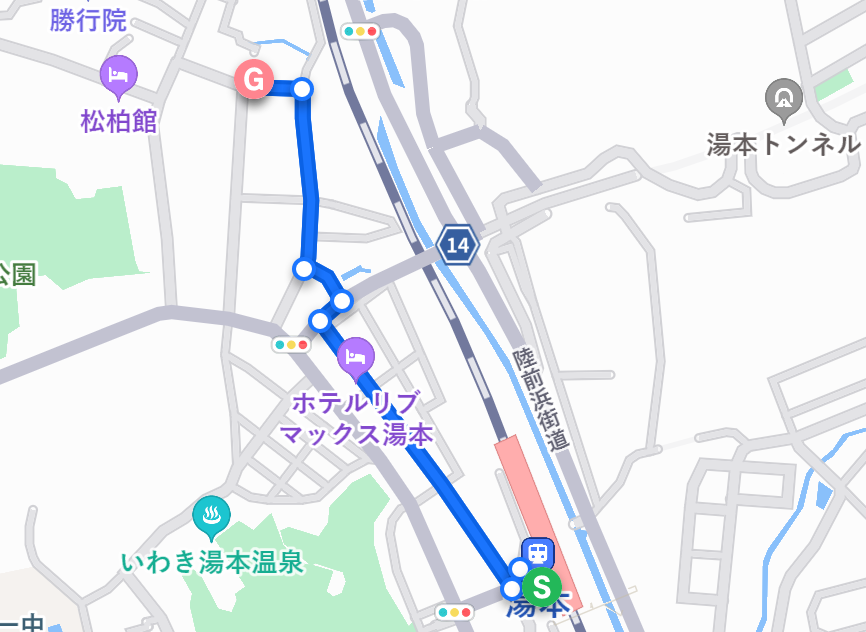Viewport: 866px width, 632px height.
Task: Open the ホテルリブマックス湯本 hotel marker
Action: [x=357, y=355]
